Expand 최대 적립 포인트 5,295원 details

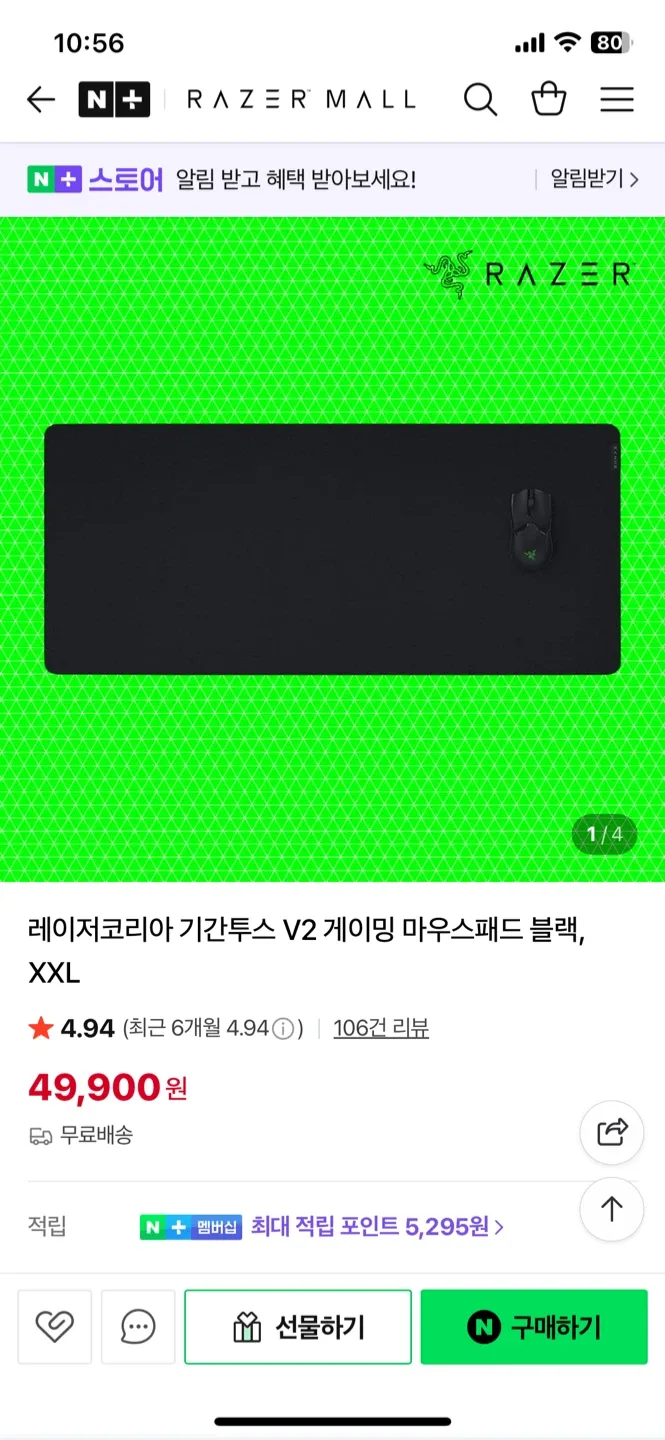tap(376, 1226)
